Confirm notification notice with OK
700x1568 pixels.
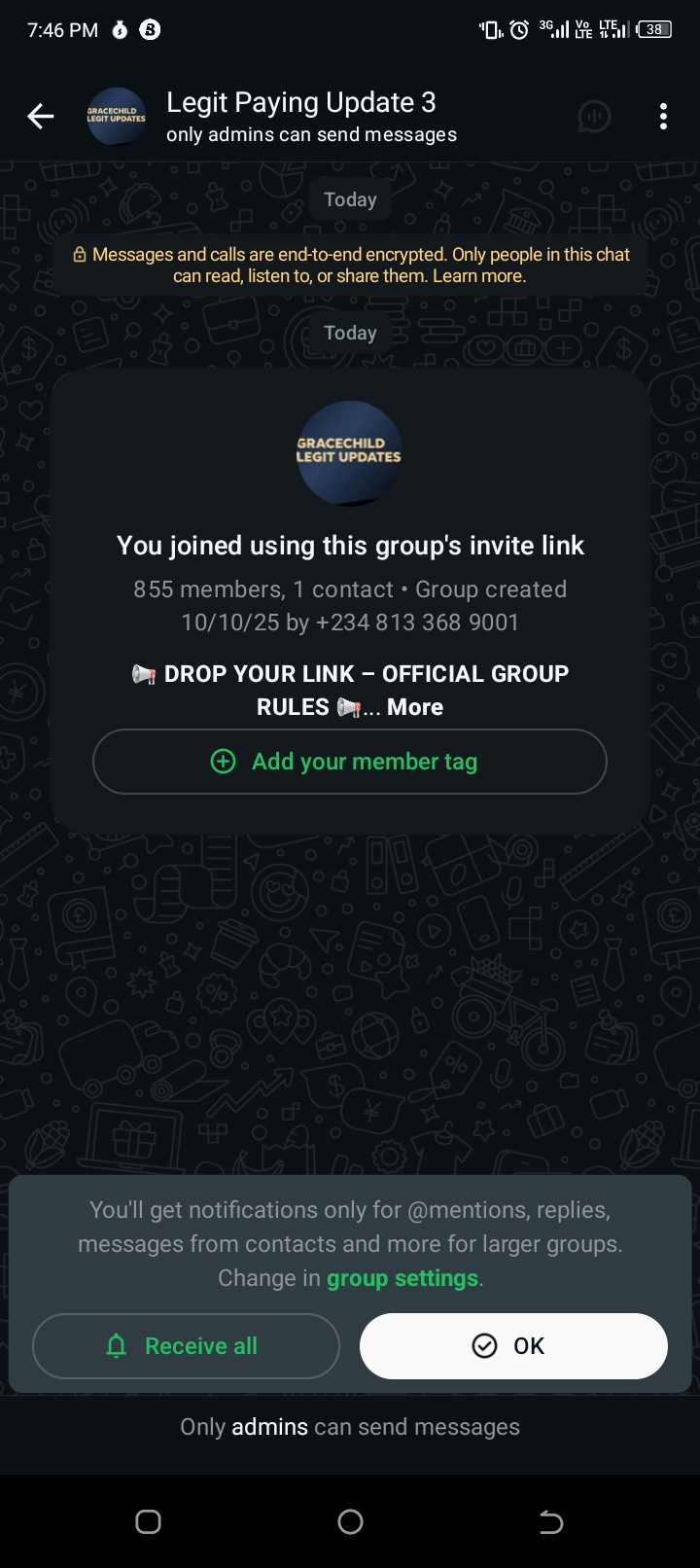[513, 1346]
